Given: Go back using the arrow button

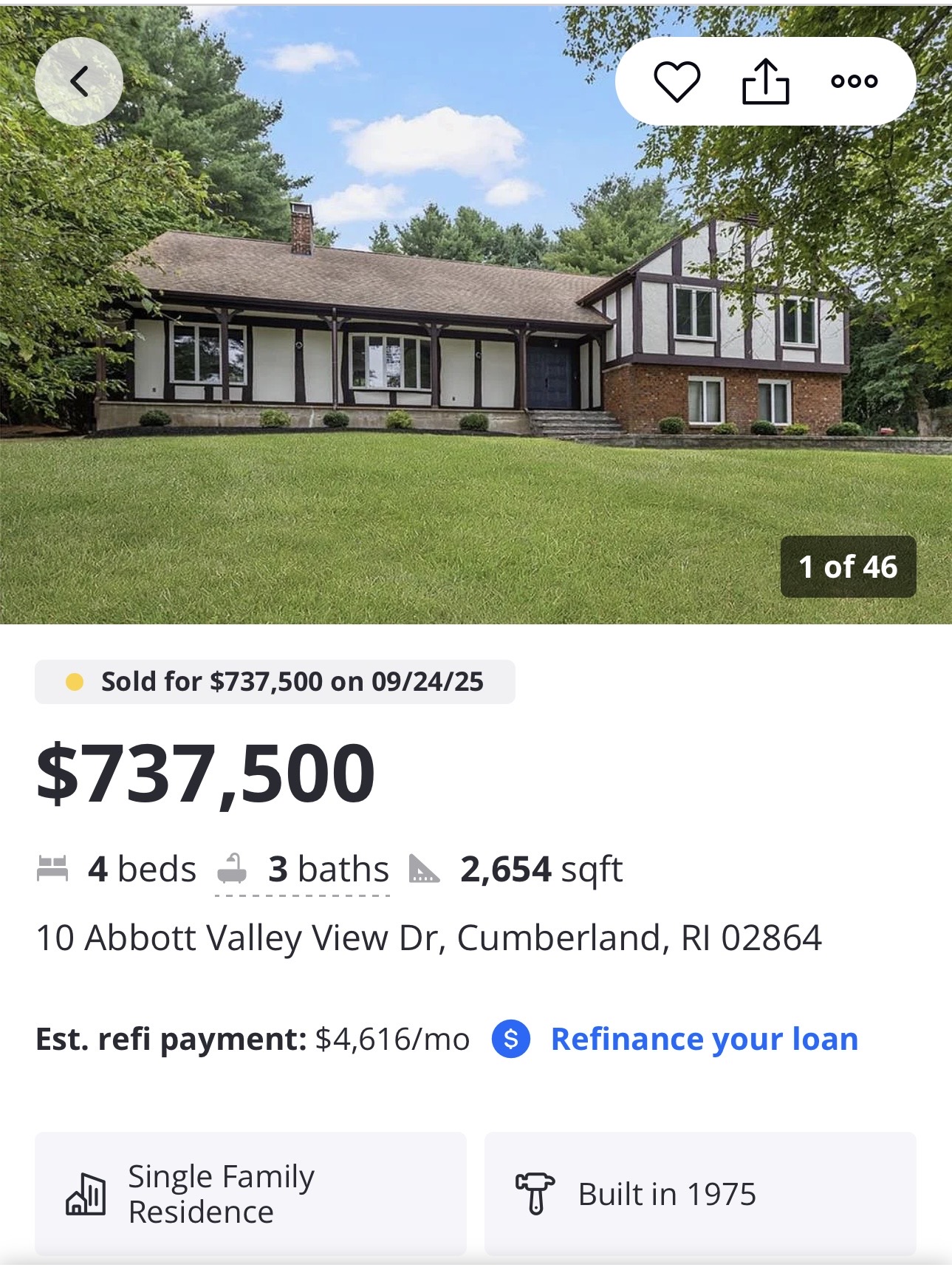Looking at the screenshot, I should (79, 81).
